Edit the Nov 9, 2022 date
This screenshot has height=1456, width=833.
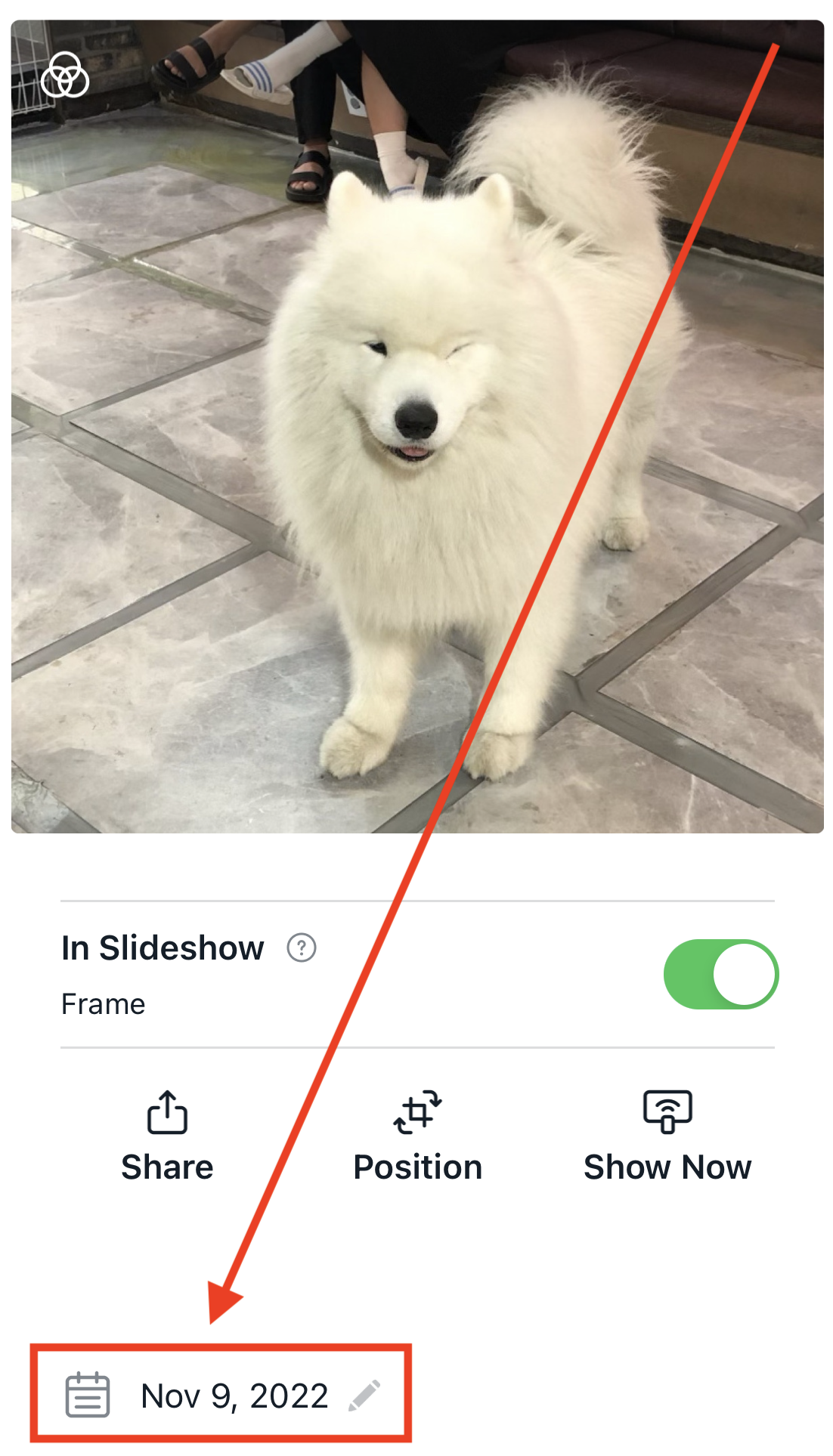tap(364, 1396)
